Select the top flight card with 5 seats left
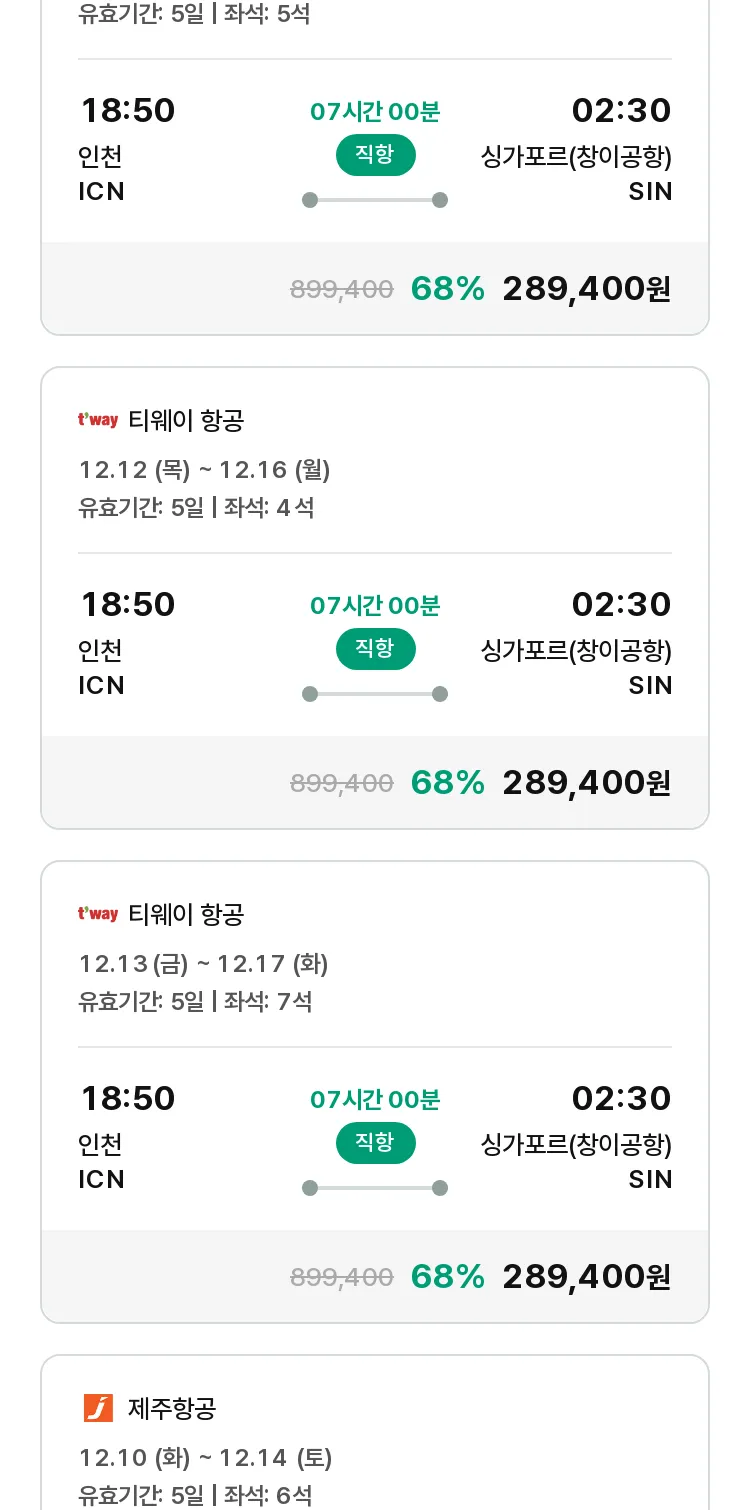750x1510 pixels. [x=375, y=167]
